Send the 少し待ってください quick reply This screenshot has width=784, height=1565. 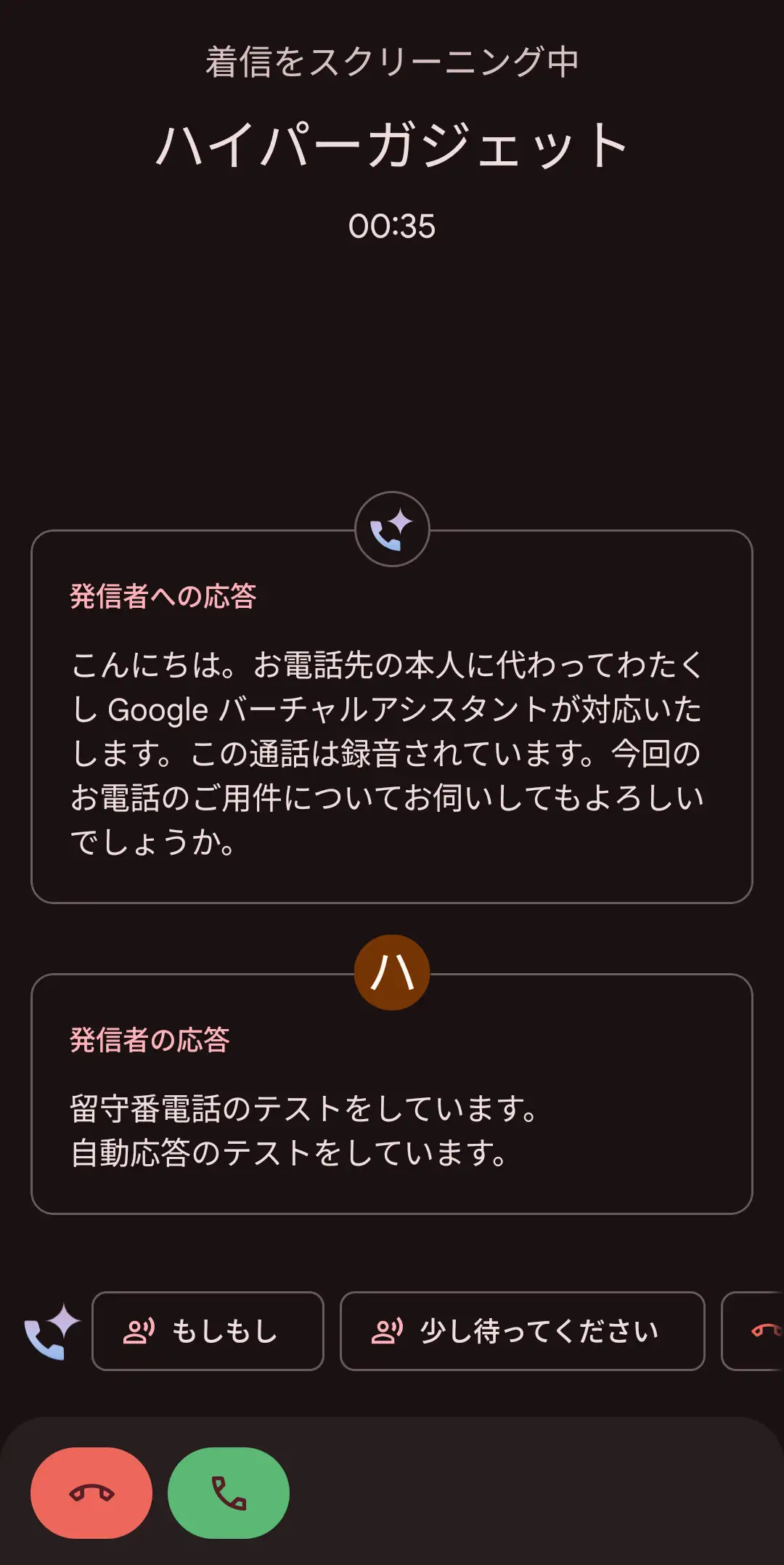[x=521, y=1331]
